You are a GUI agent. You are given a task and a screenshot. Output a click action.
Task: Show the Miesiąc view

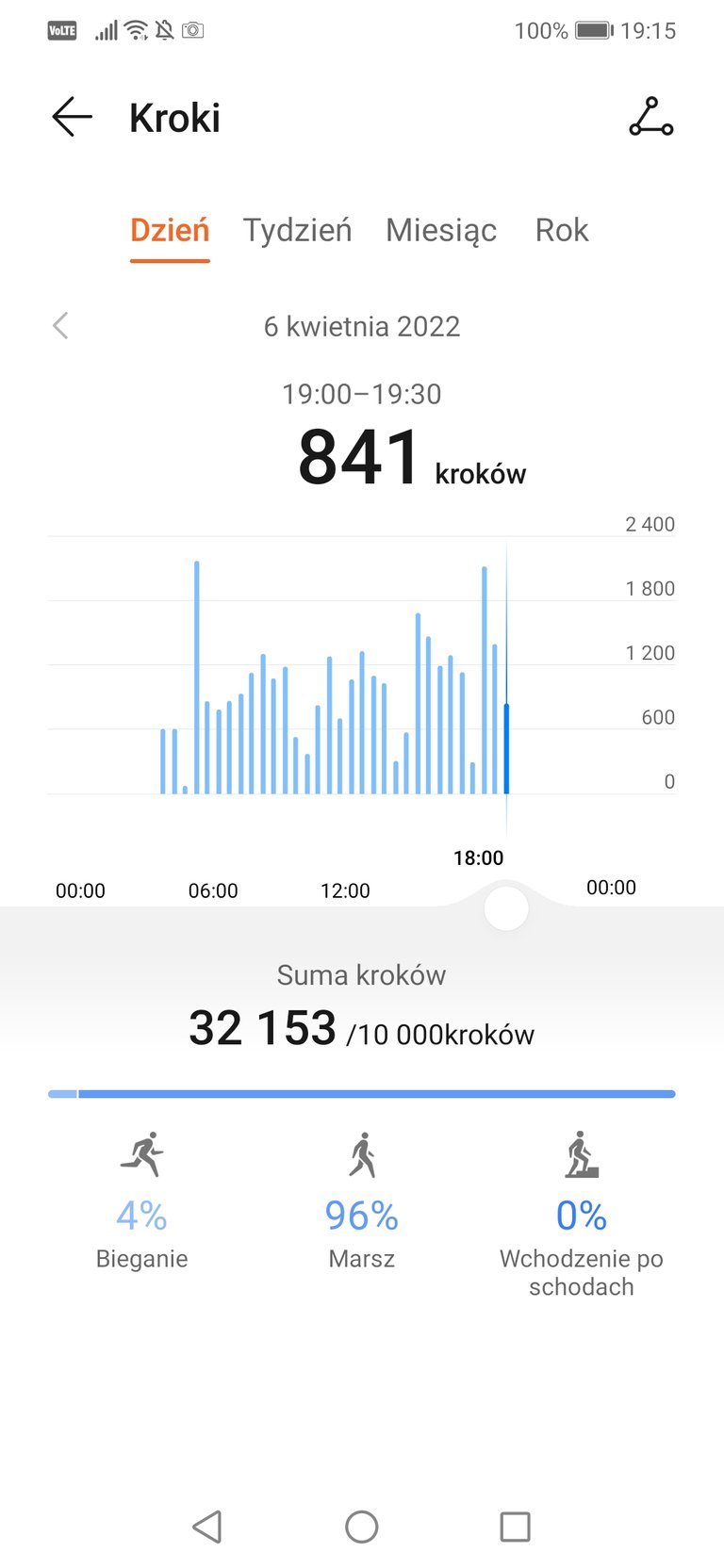(440, 231)
